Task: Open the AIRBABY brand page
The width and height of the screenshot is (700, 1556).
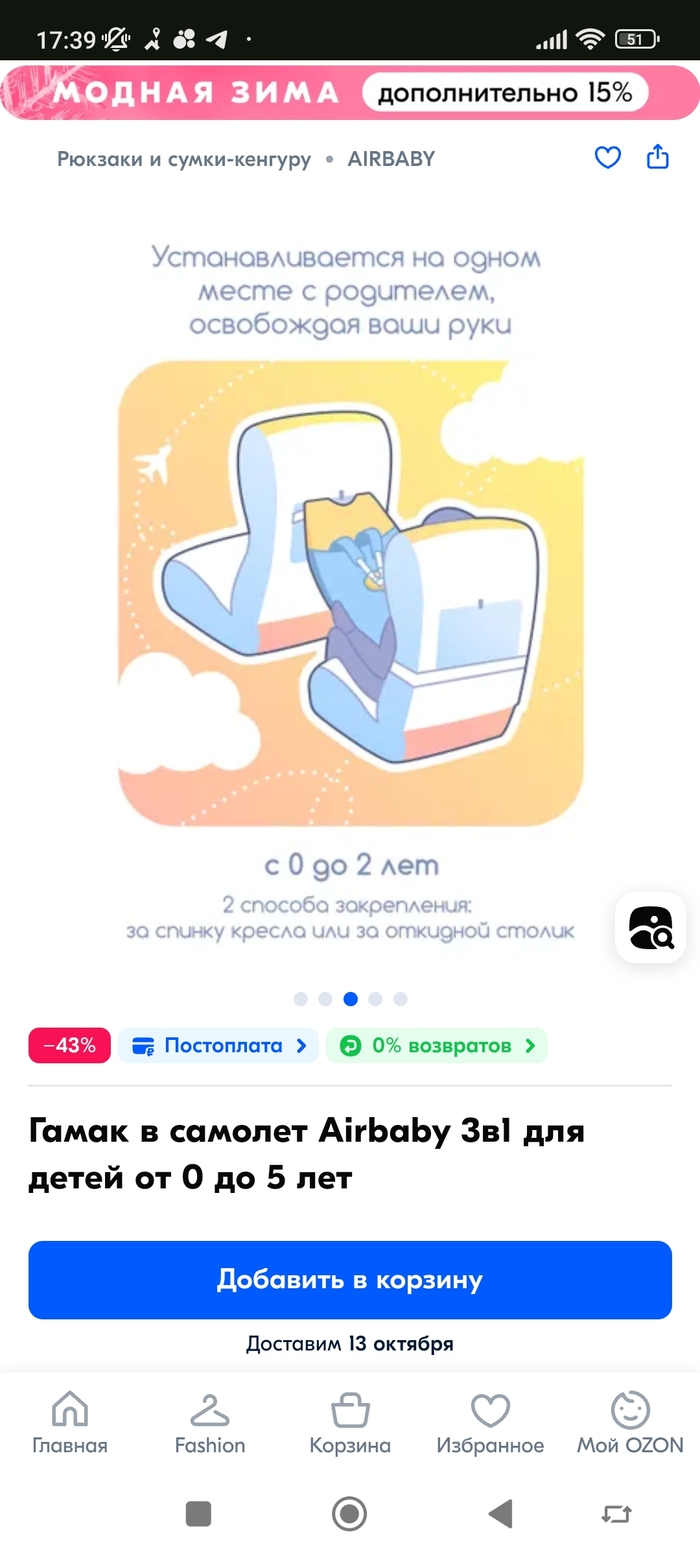Action: point(391,159)
